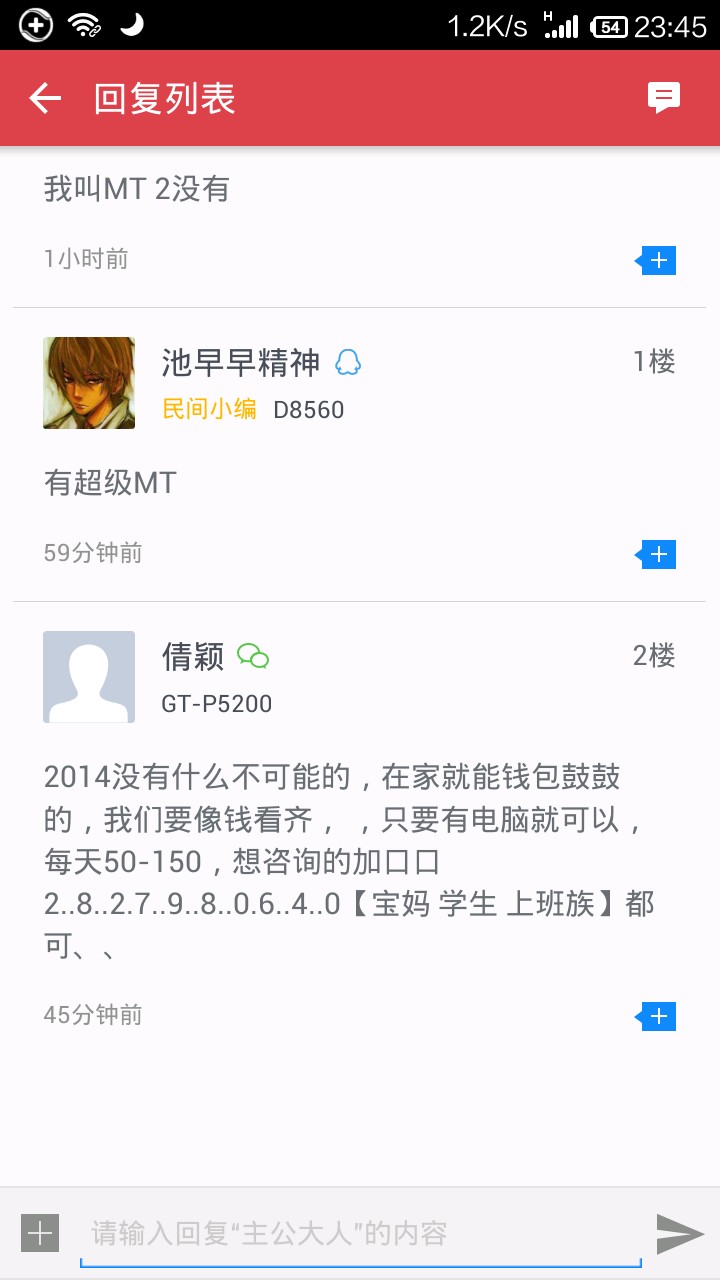Open 倩颖's profile picture
This screenshot has height=1280, width=720.
89,677
